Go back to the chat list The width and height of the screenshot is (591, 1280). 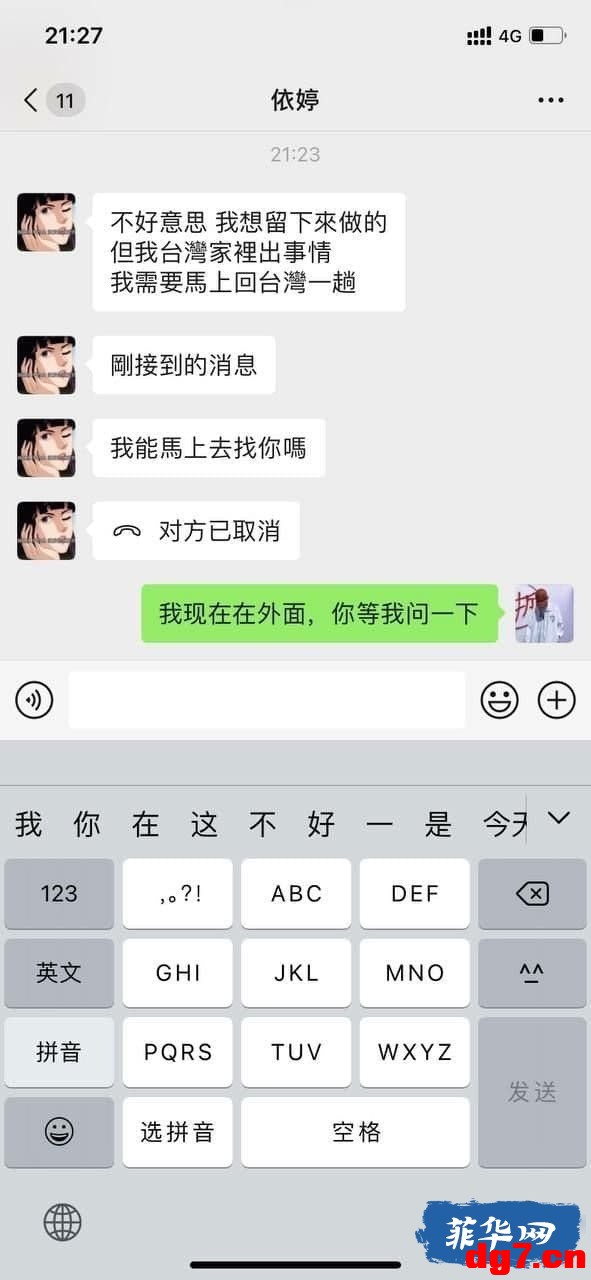(x=52, y=100)
